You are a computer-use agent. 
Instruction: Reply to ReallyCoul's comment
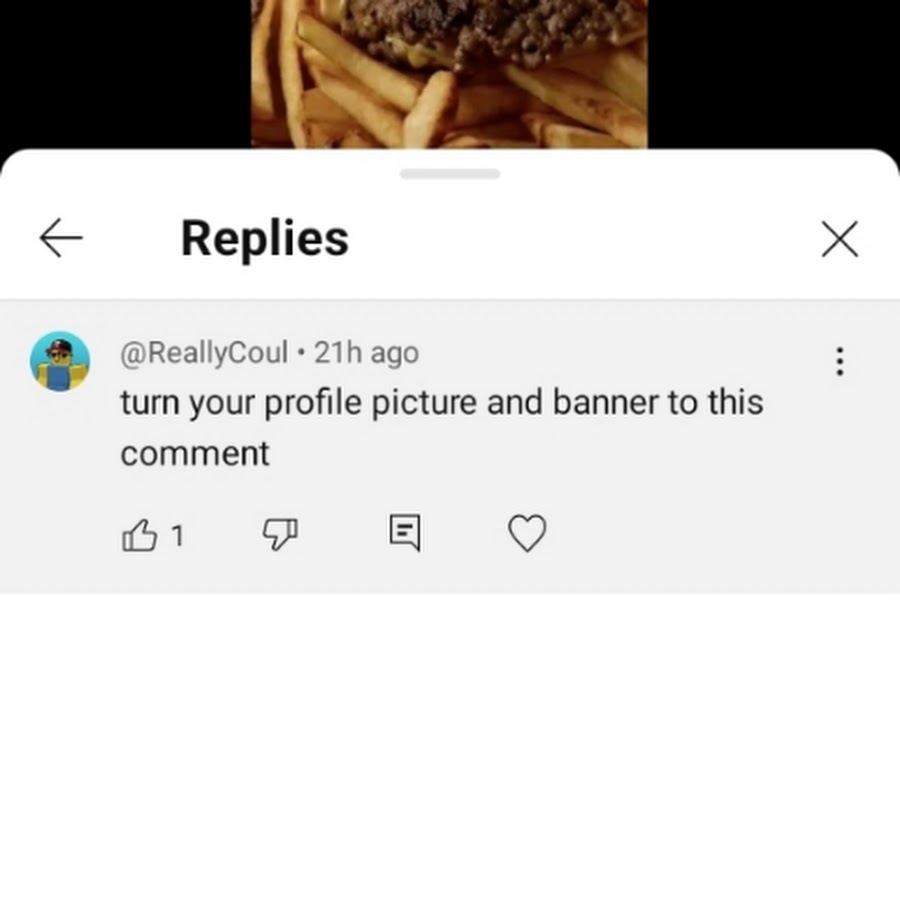pyautogui.click(x=404, y=534)
